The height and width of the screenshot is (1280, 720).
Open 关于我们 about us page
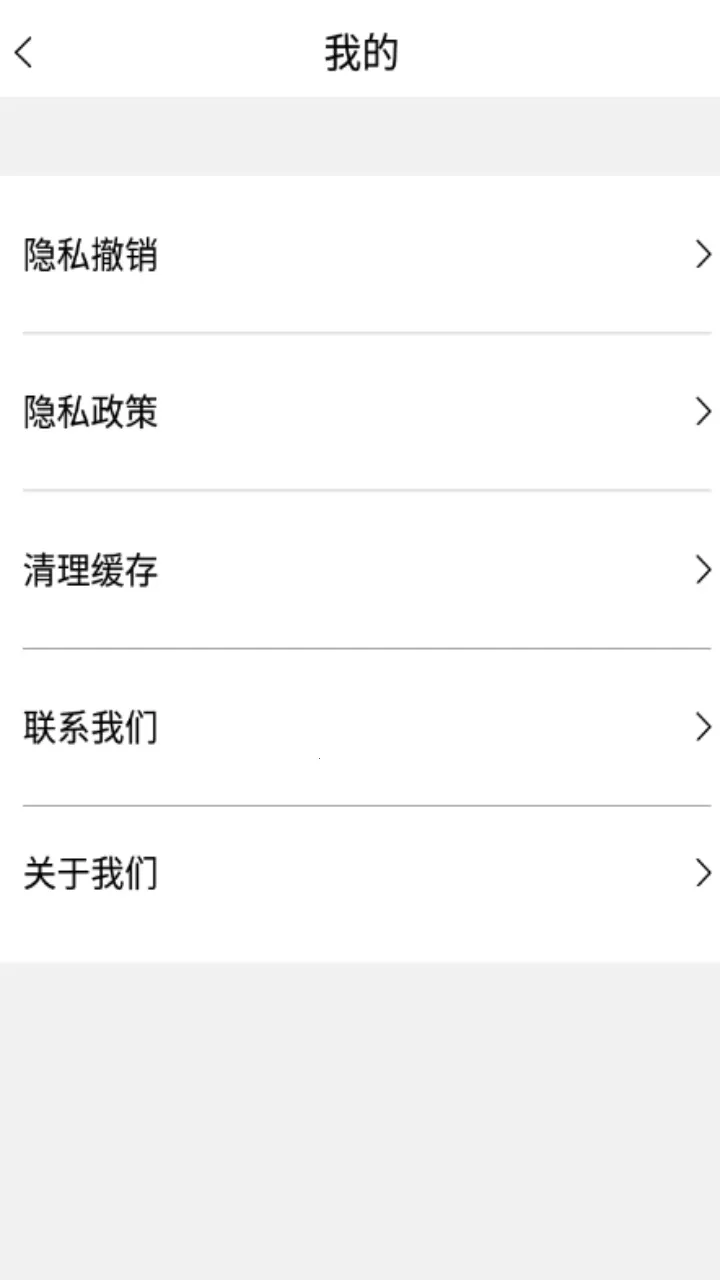click(88, 873)
